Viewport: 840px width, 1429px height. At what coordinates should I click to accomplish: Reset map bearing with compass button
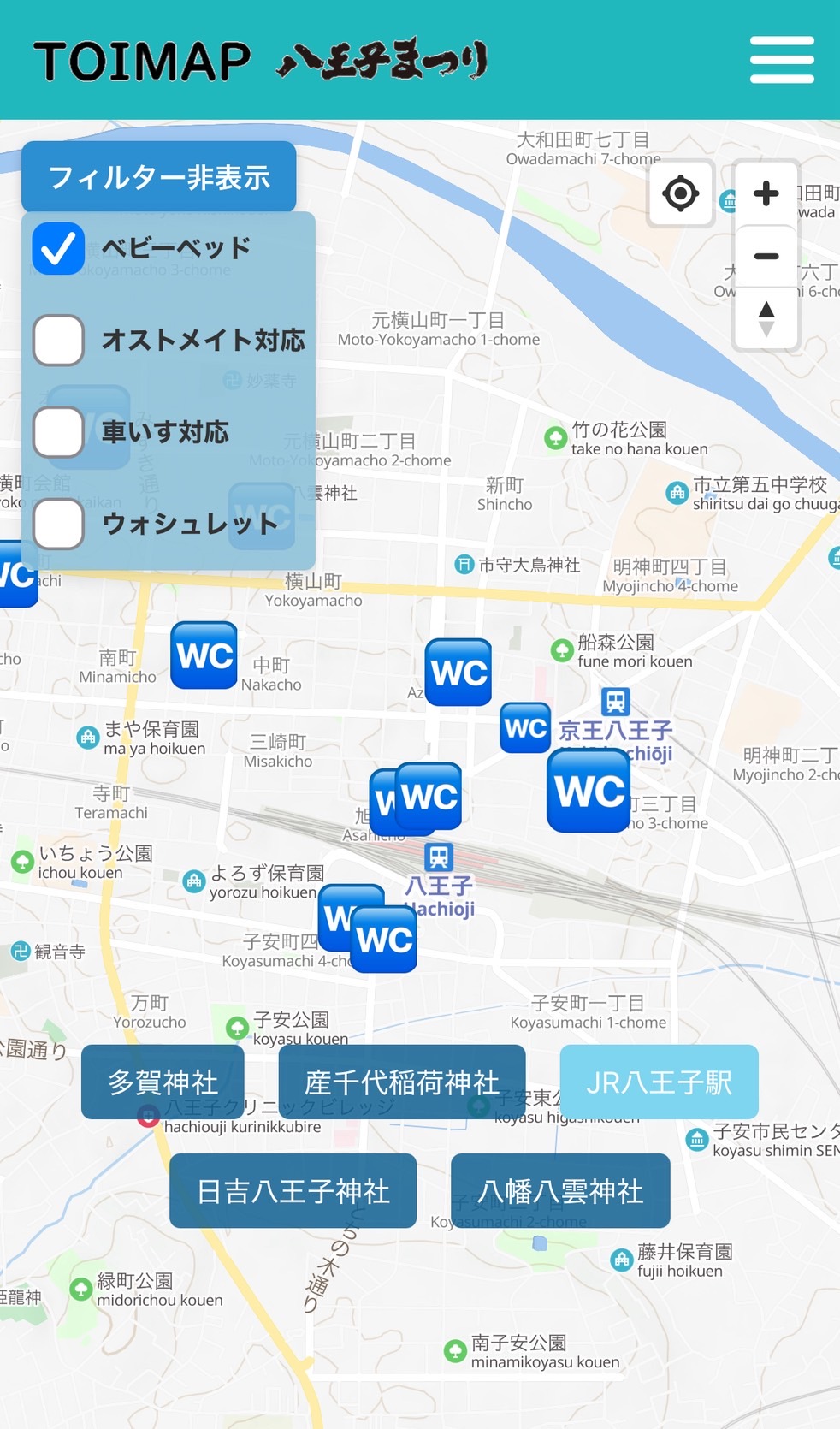pos(766,318)
